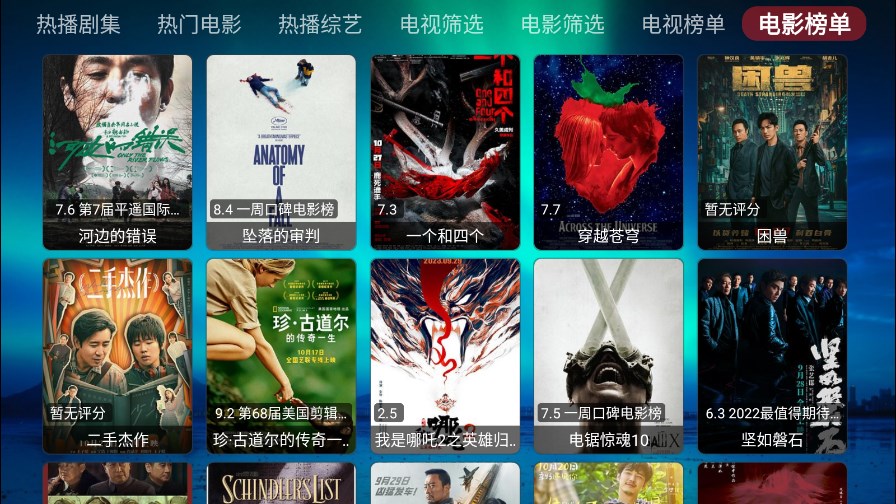Open 我是哪吒2之英雄归来 movie card
The width and height of the screenshot is (896, 504).
coord(445,356)
